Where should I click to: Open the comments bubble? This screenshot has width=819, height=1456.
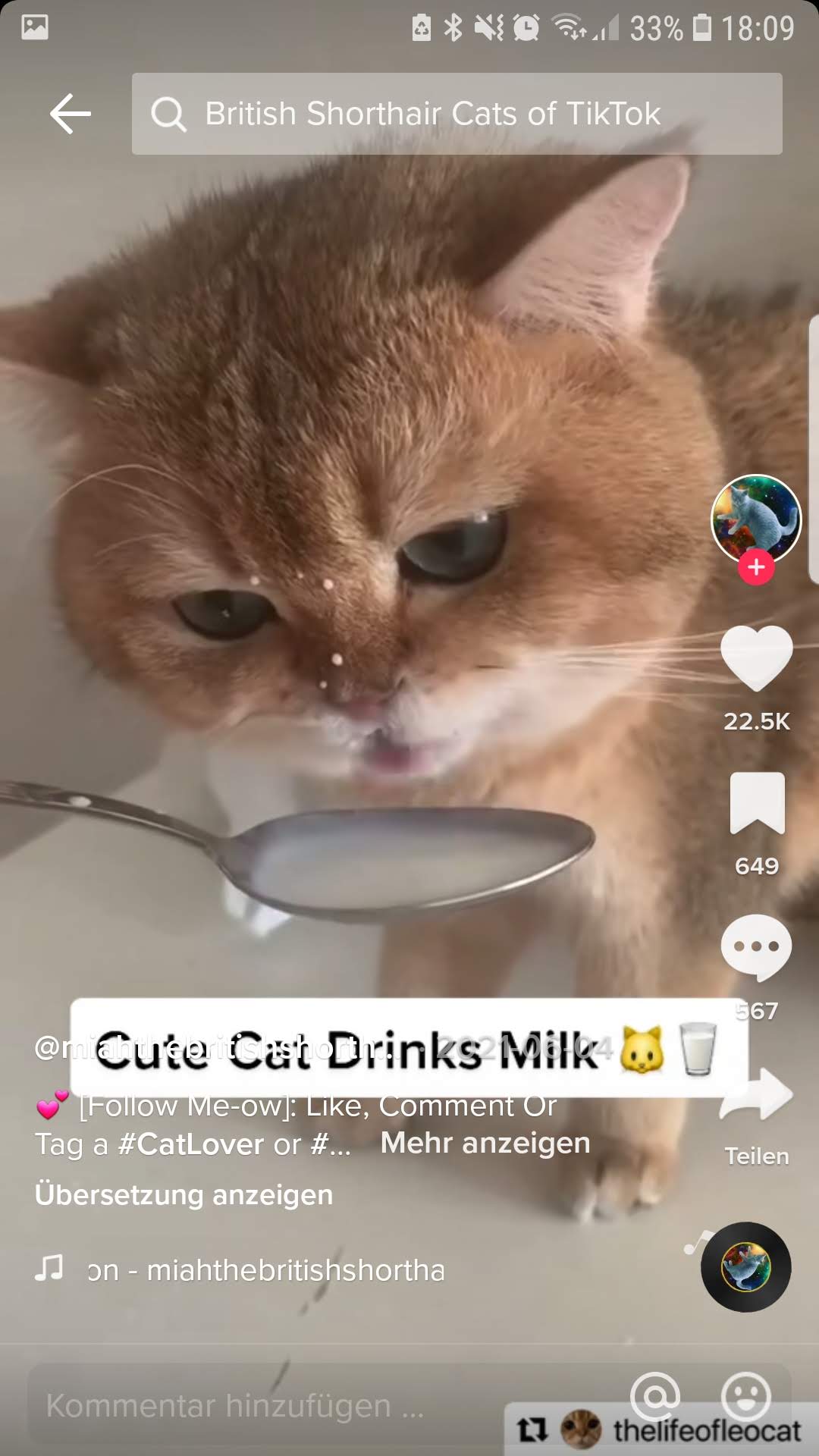756,948
